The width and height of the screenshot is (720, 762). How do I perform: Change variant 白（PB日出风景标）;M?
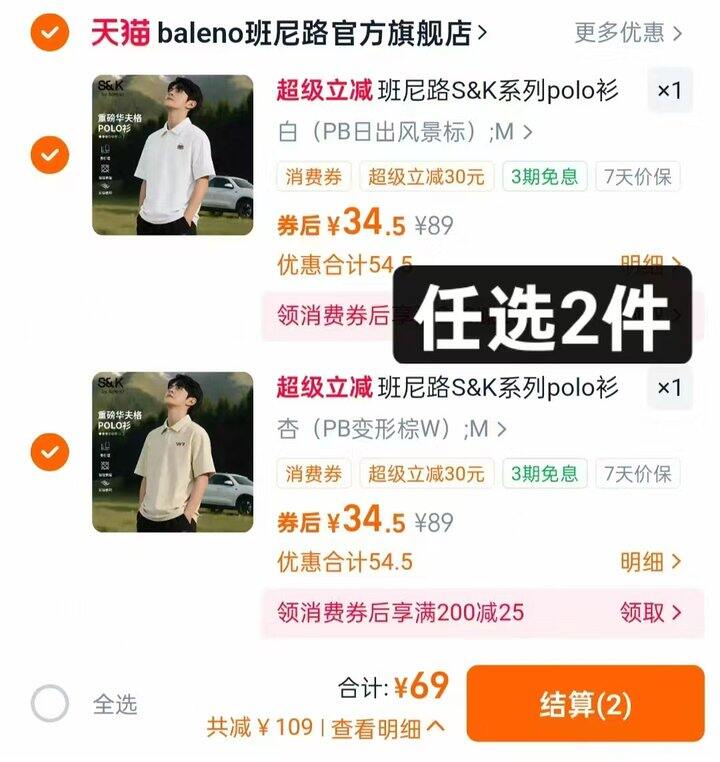(404, 131)
